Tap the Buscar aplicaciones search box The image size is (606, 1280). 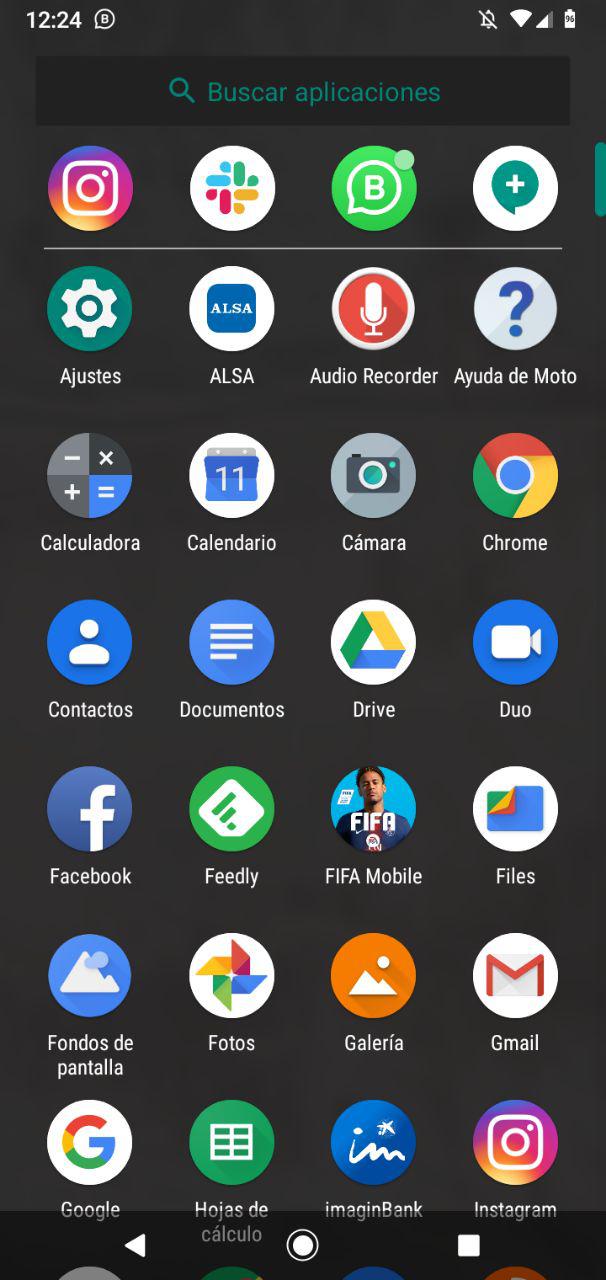coord(303,92)
